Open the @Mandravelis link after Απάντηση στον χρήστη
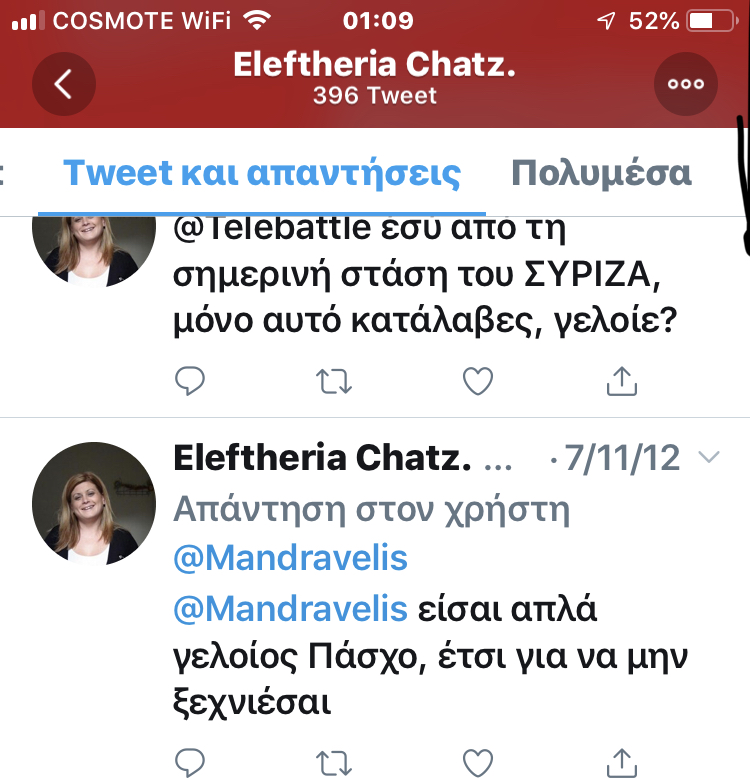The image size is (750, 778). (x=291, y=557)
